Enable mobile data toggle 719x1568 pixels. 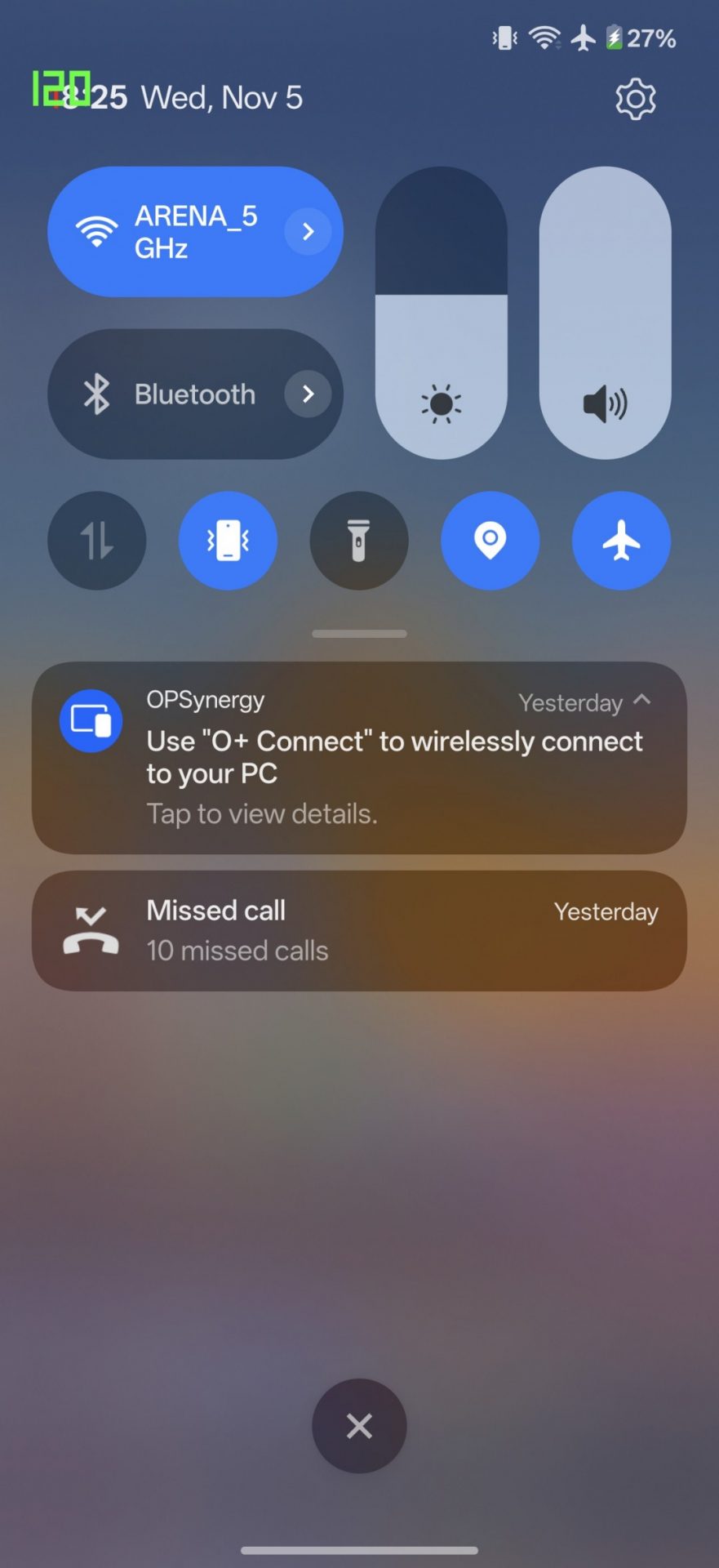(x=97, y=541)
